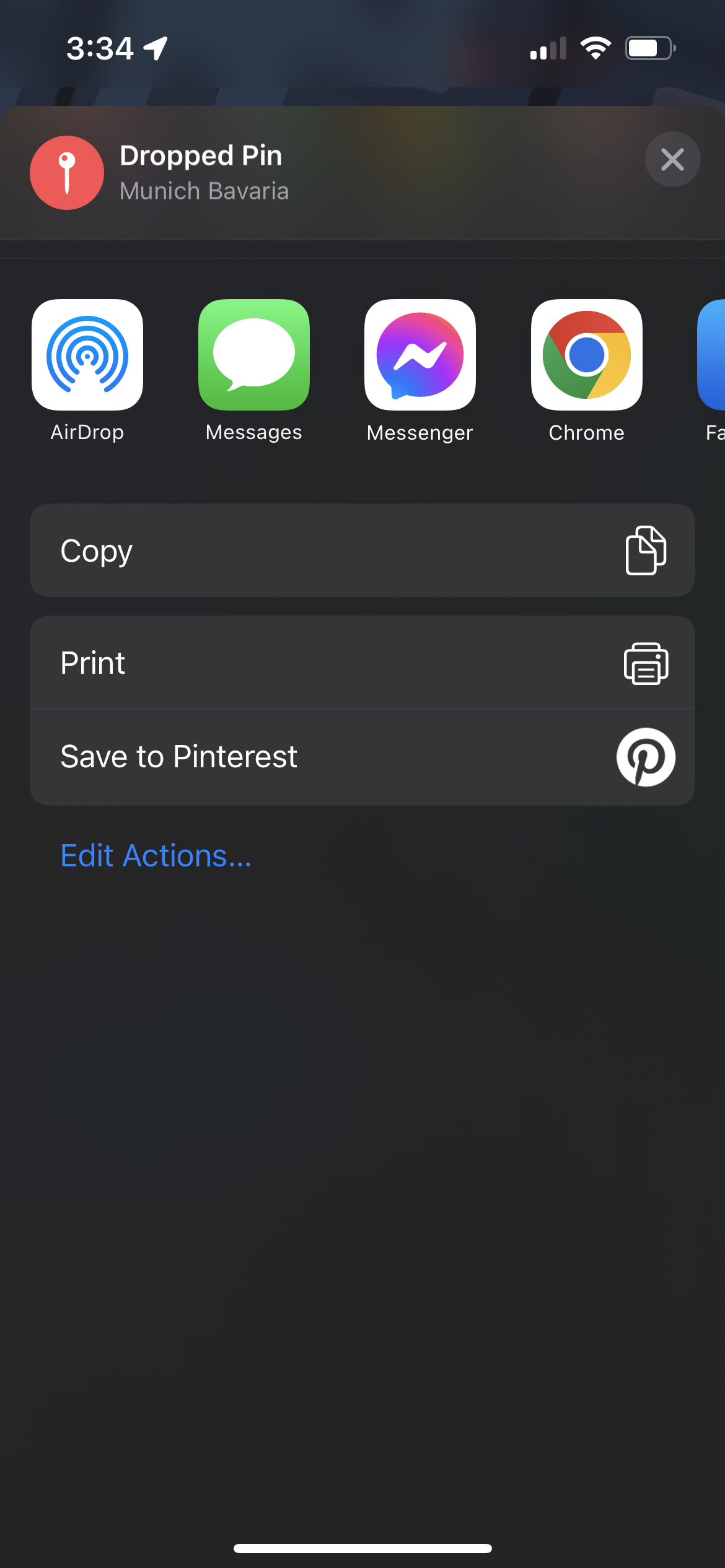Image resolution: width=725 pixels, height=1568 pixels.
Task: Close the share sheet
Action: click(672, 160)
